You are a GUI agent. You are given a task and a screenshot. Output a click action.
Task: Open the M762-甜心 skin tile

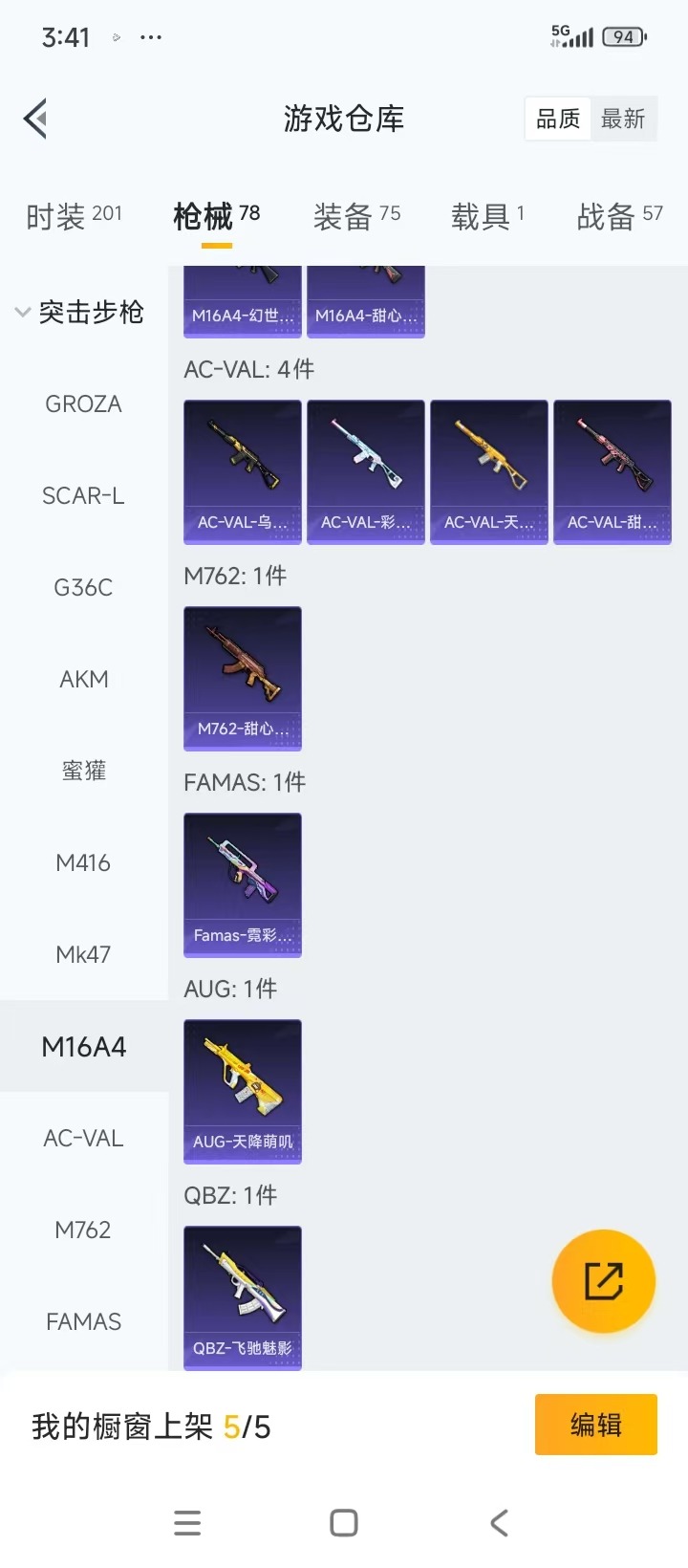point(243,678)
